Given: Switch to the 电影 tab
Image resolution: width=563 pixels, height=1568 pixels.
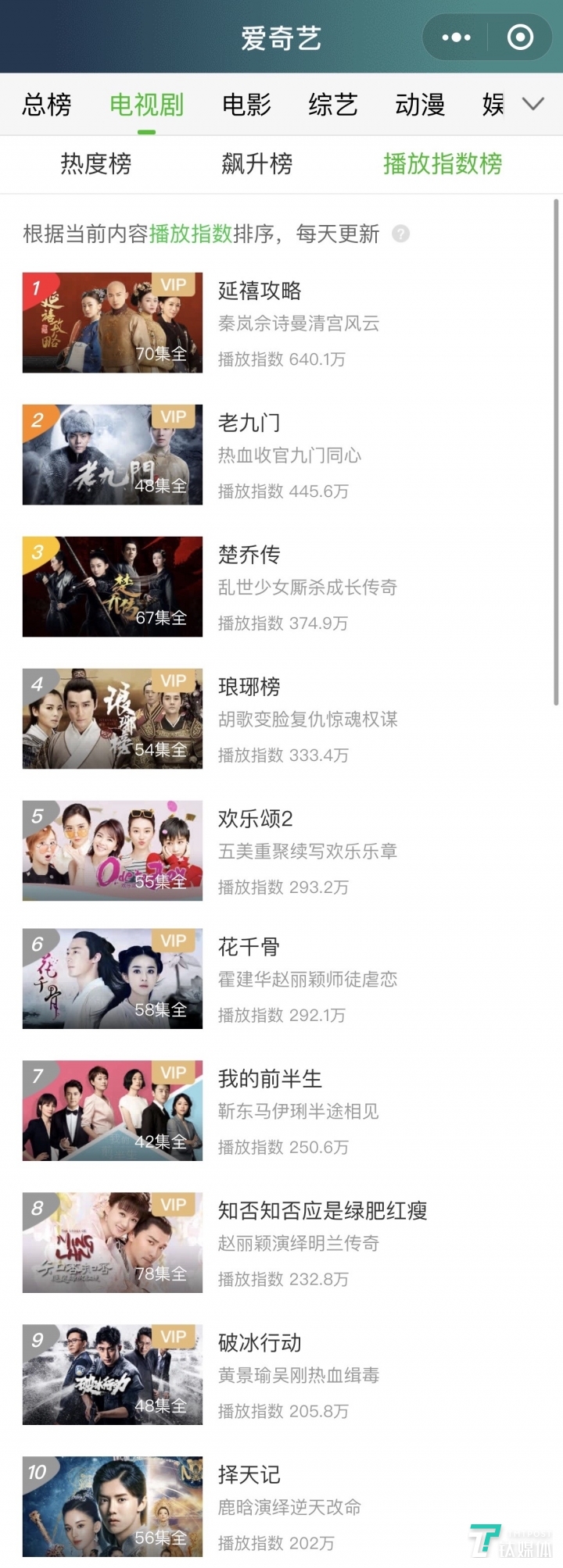Looking at the screenshot, I should pyautogui.click(x=246, y=105).
